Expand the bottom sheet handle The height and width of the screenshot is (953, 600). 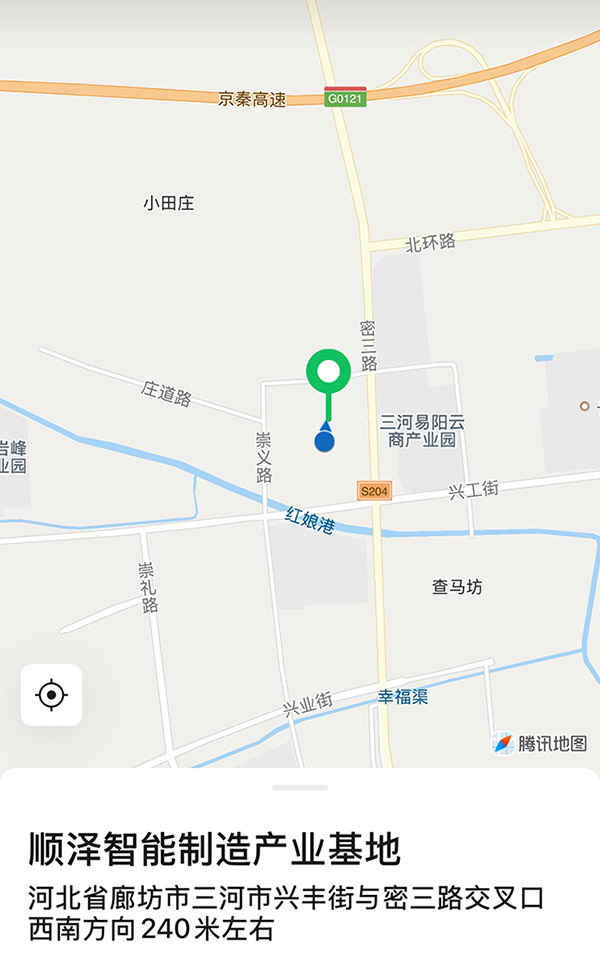pos(300,787)
